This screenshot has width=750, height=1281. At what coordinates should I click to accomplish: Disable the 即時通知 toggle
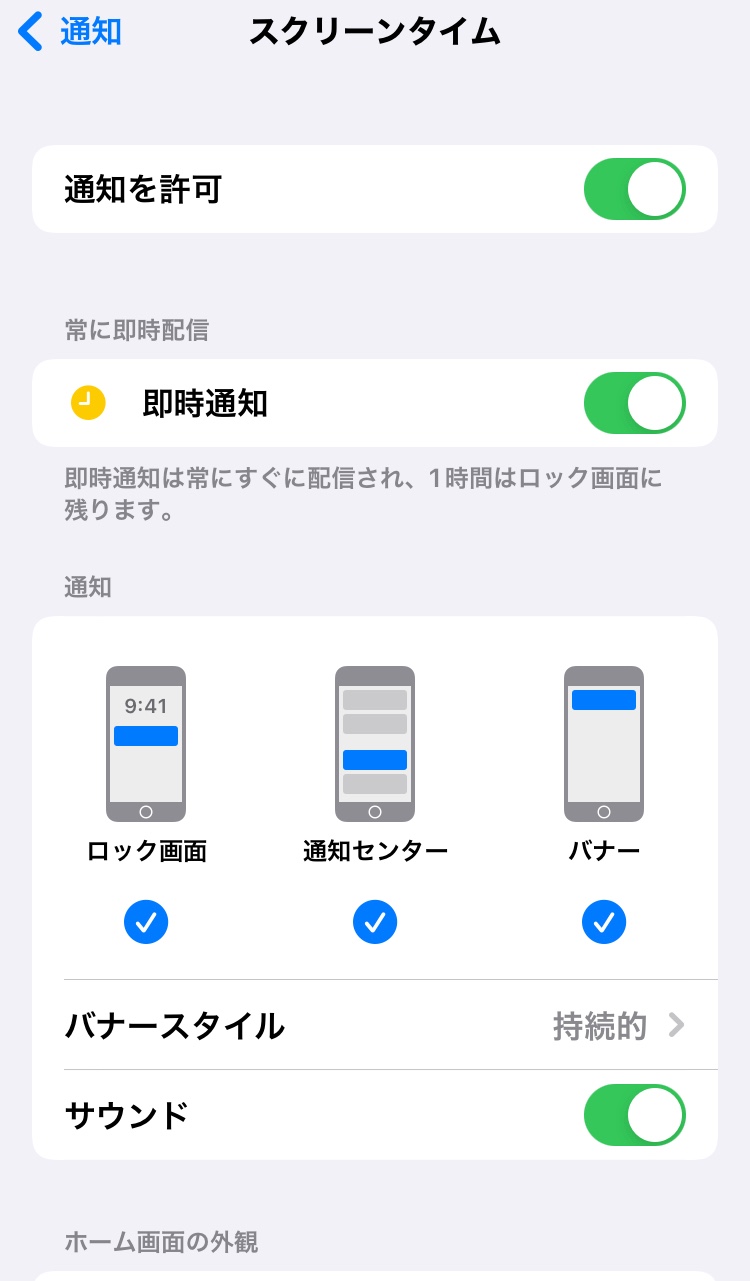pos(634,403)
